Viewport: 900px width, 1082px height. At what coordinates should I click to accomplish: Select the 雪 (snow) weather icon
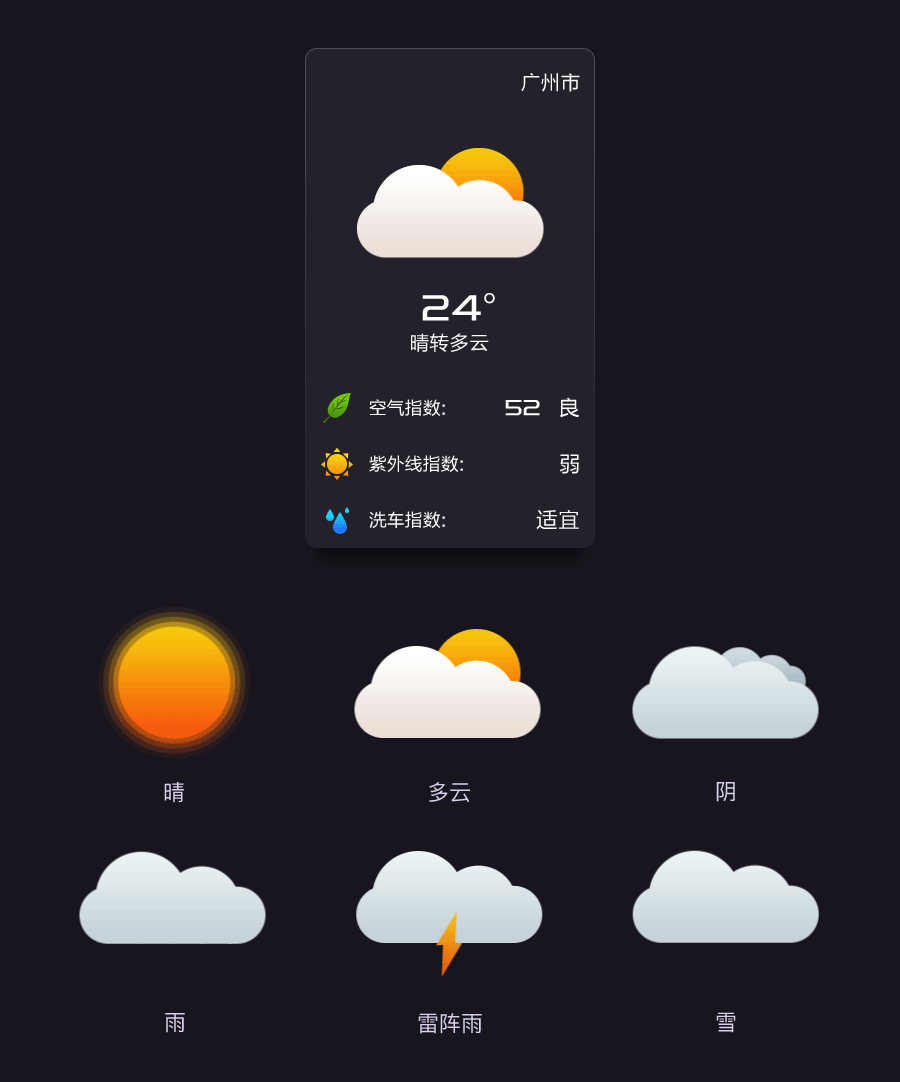click(x=725, y=898)
